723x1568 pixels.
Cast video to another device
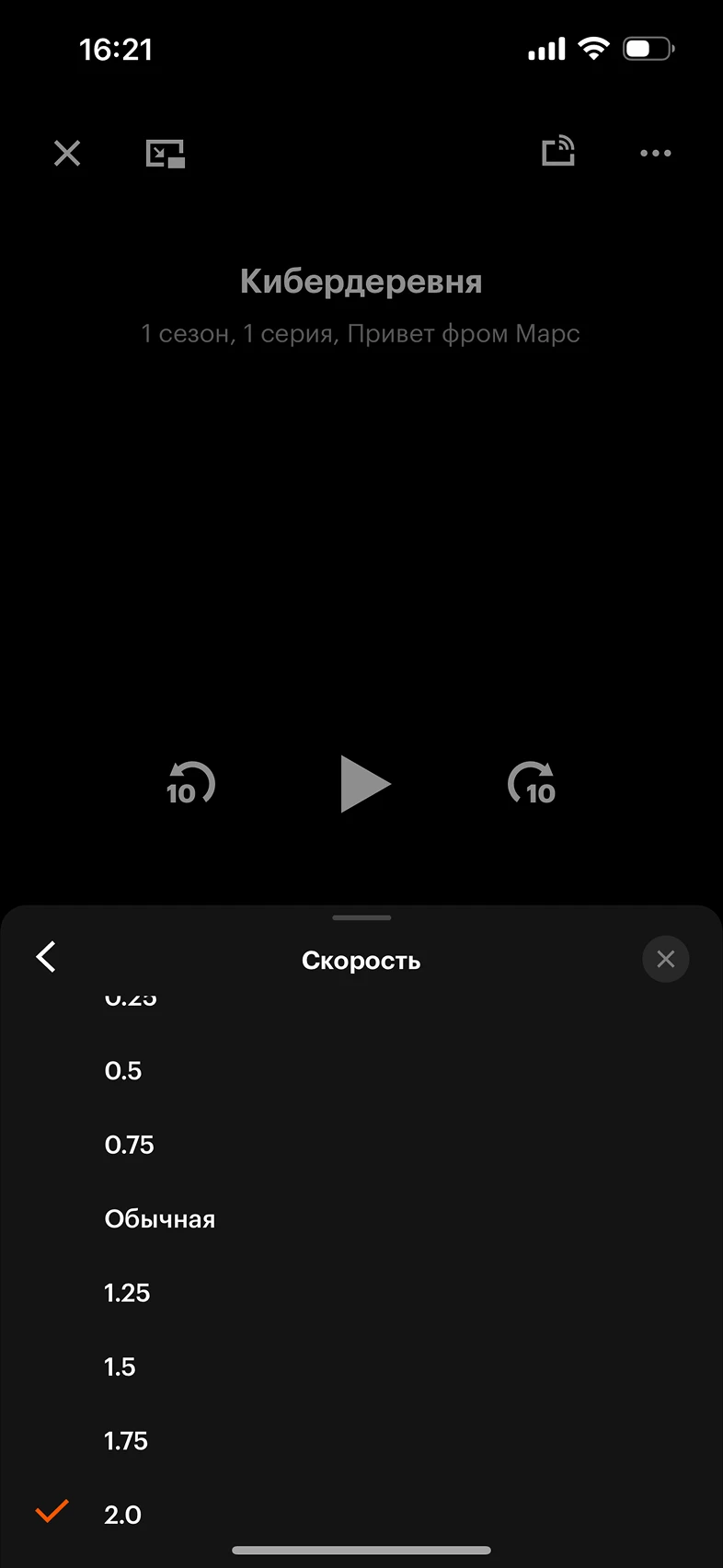coord(558,152)
